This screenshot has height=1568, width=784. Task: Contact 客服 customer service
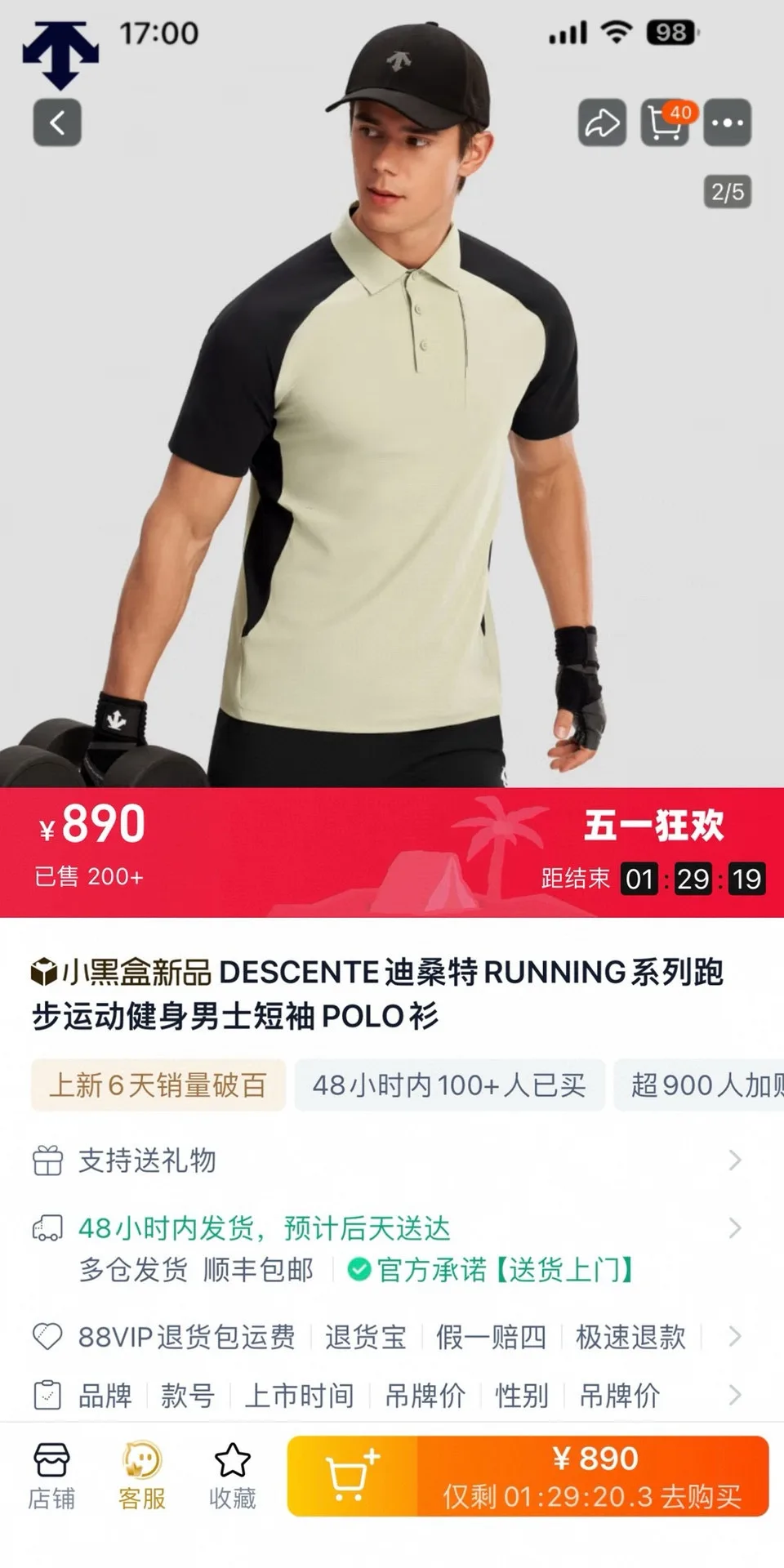tap(142, 1476)
